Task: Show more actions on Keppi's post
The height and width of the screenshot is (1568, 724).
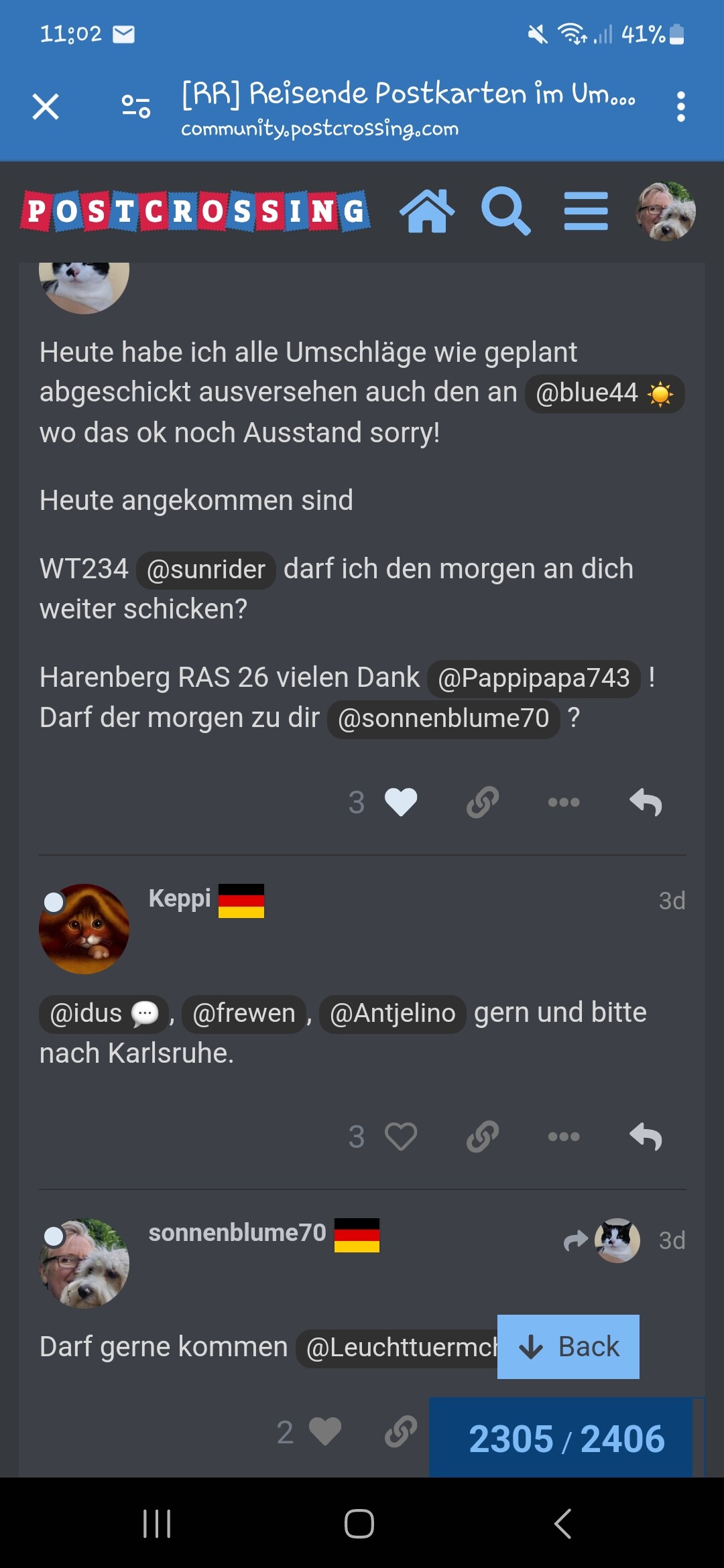Action: [x=564, y=1136]
